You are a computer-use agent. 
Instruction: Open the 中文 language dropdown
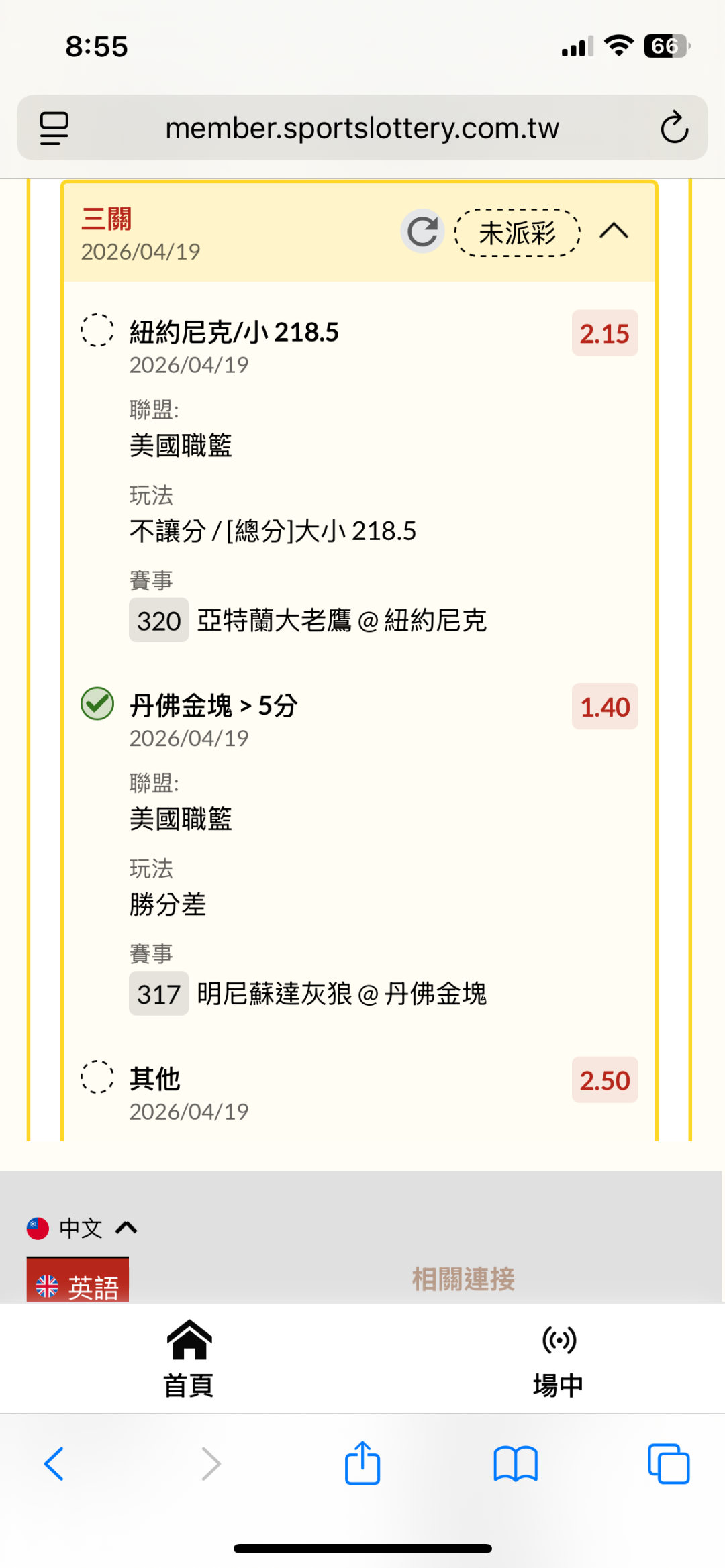(82, 1228)
